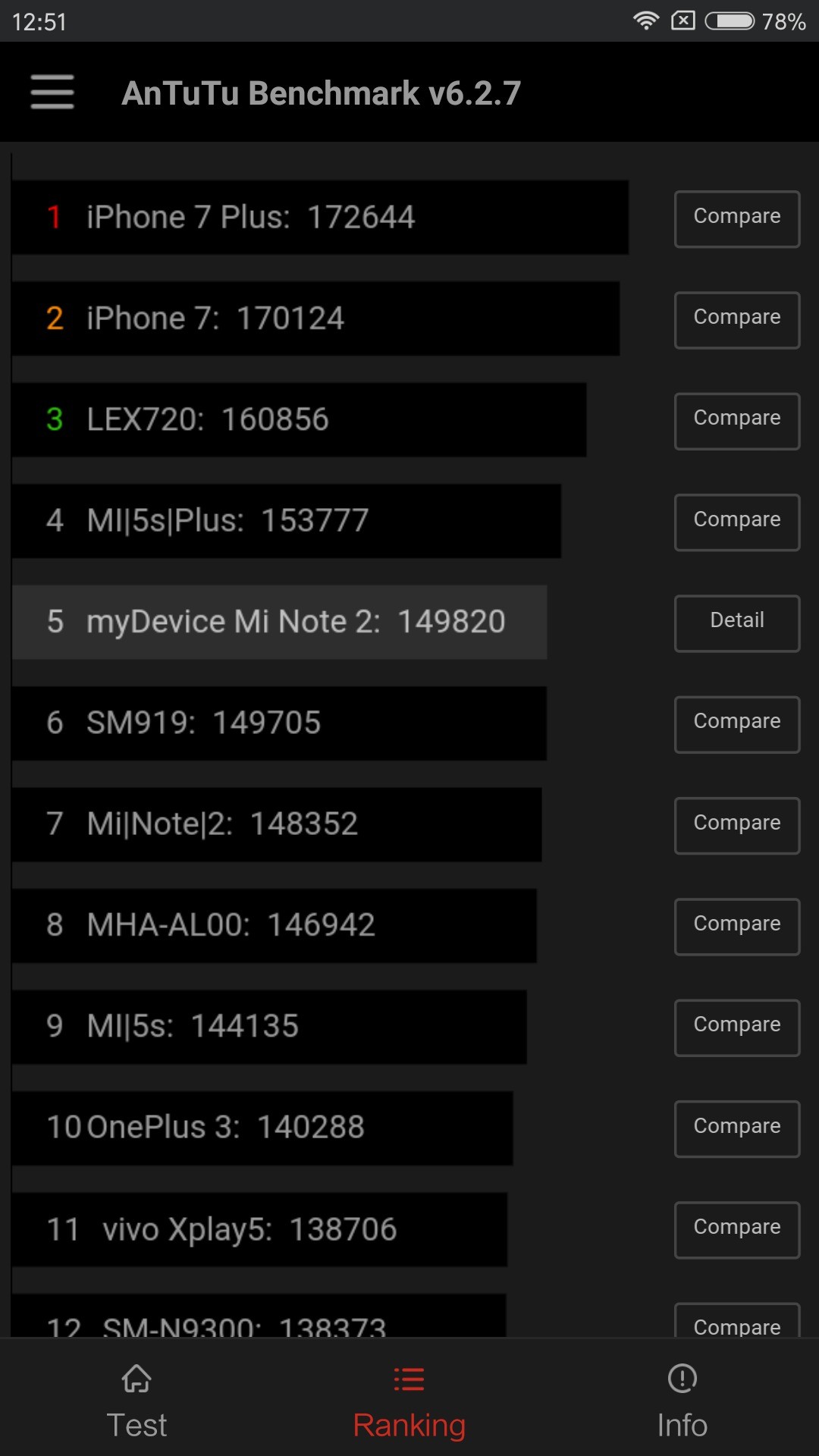The width and height of the screenshot is (819, 1456).
Task: Compare with MHA-AL00
Action: [x=736, y=926]
